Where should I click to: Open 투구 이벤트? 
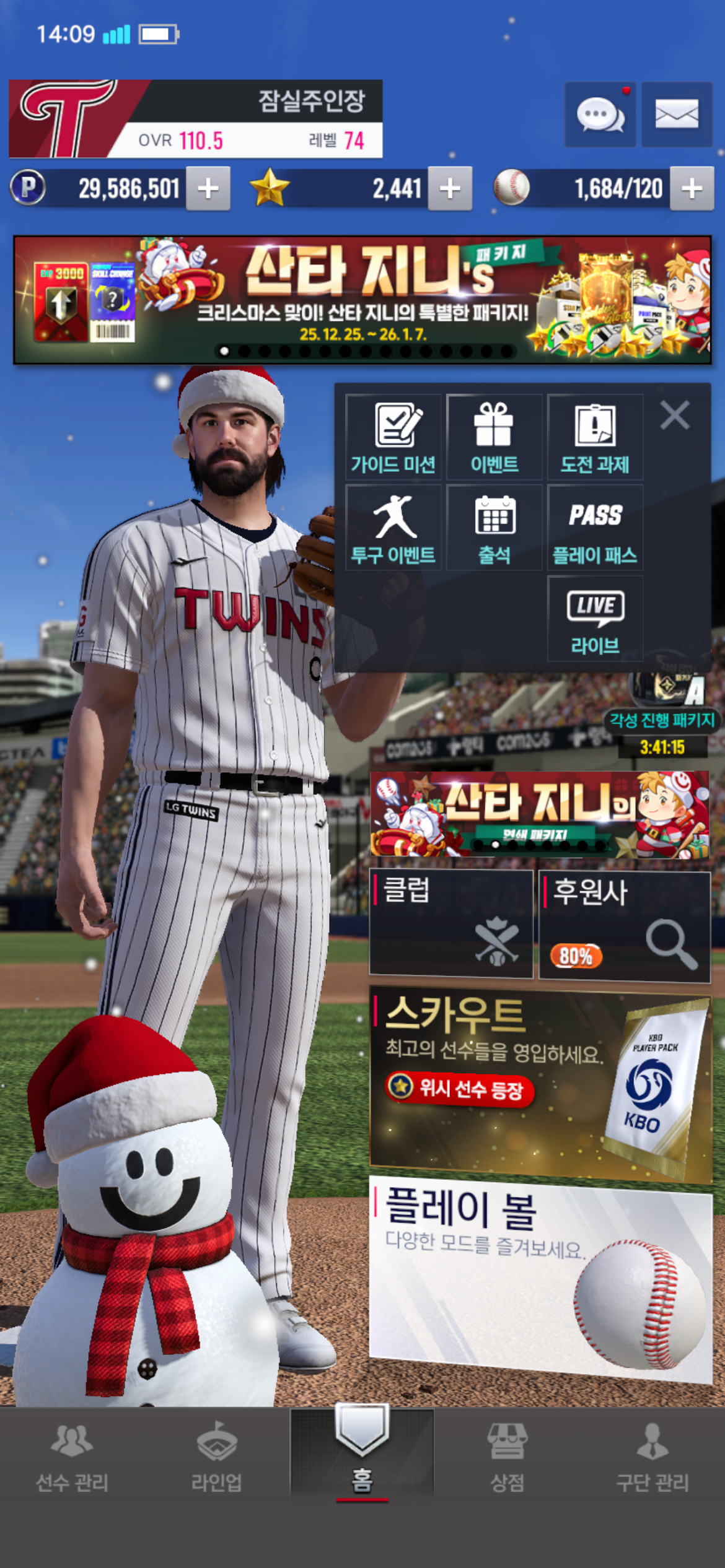click(393, 528)
